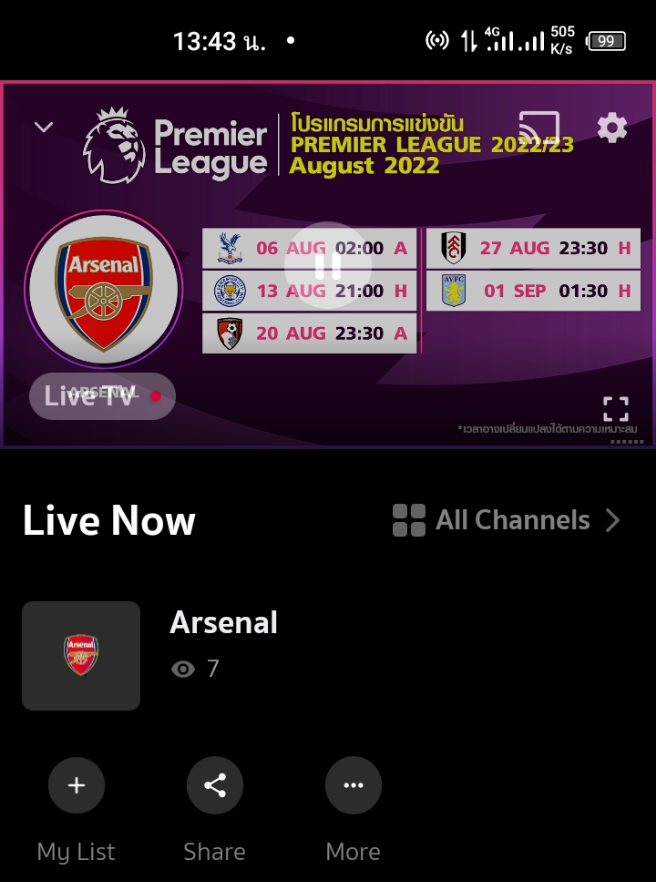
Task: Share this channel
Action: pyautogui.click(x=214, y=785)
